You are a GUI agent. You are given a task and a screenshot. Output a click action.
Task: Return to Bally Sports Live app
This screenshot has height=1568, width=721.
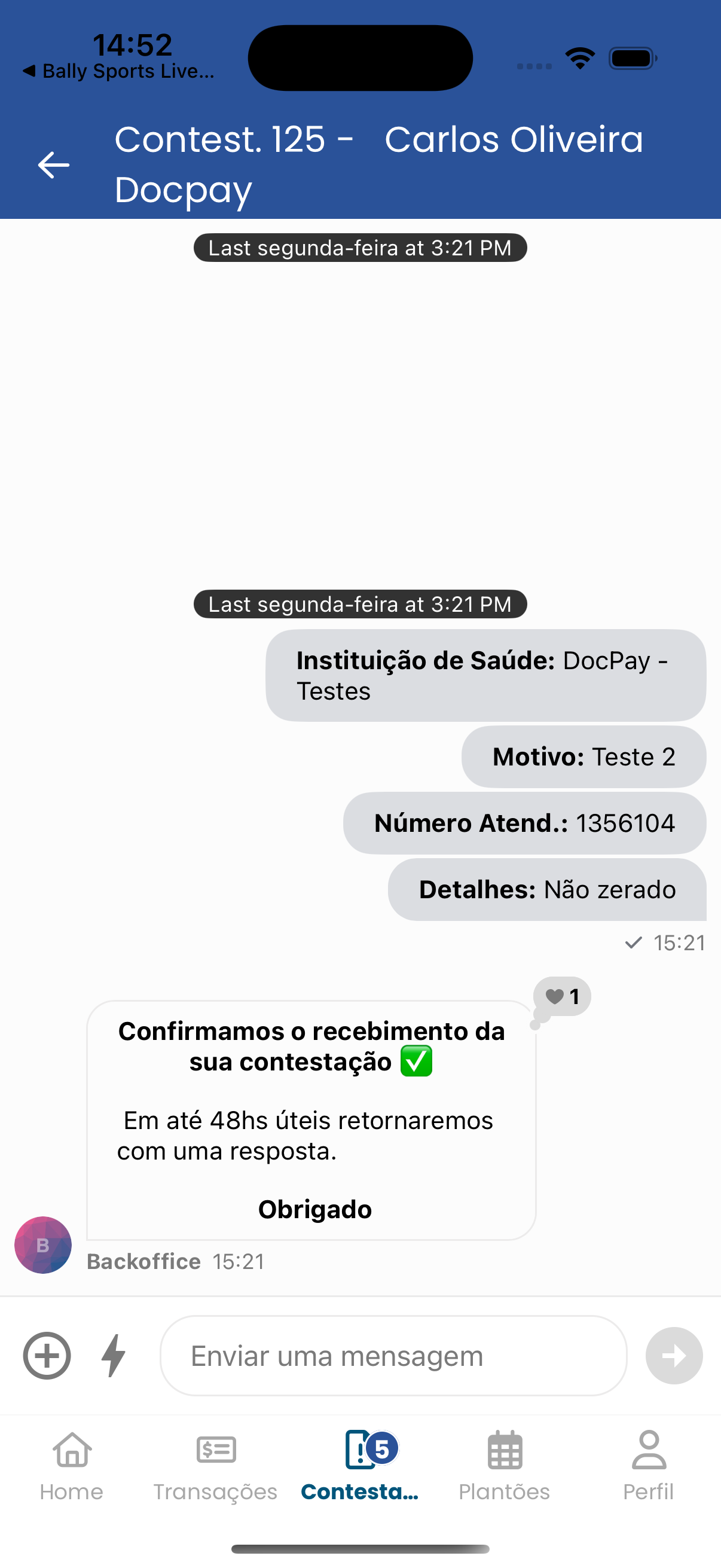119,71
